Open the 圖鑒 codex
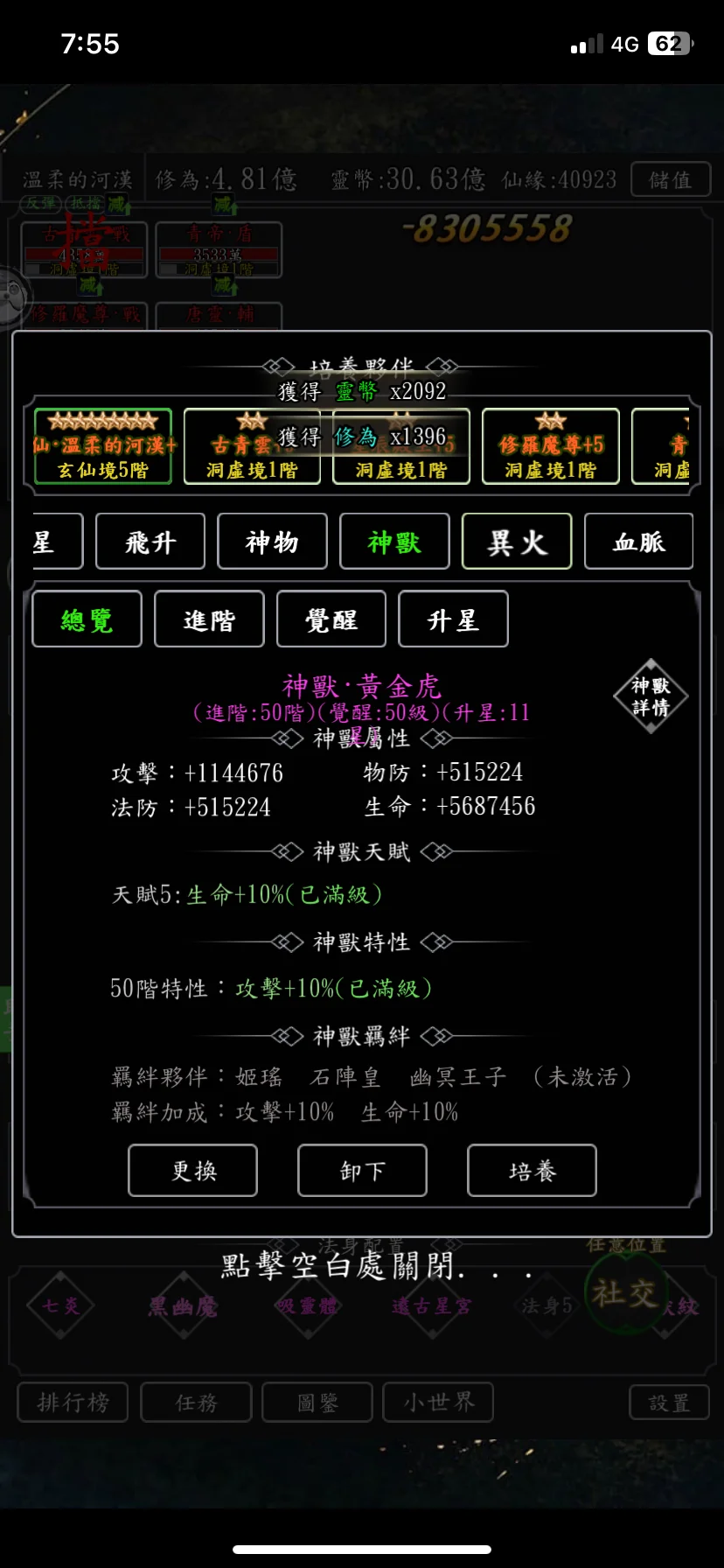Screen dimensions: 724x1568 click(x=317, y=1402)
